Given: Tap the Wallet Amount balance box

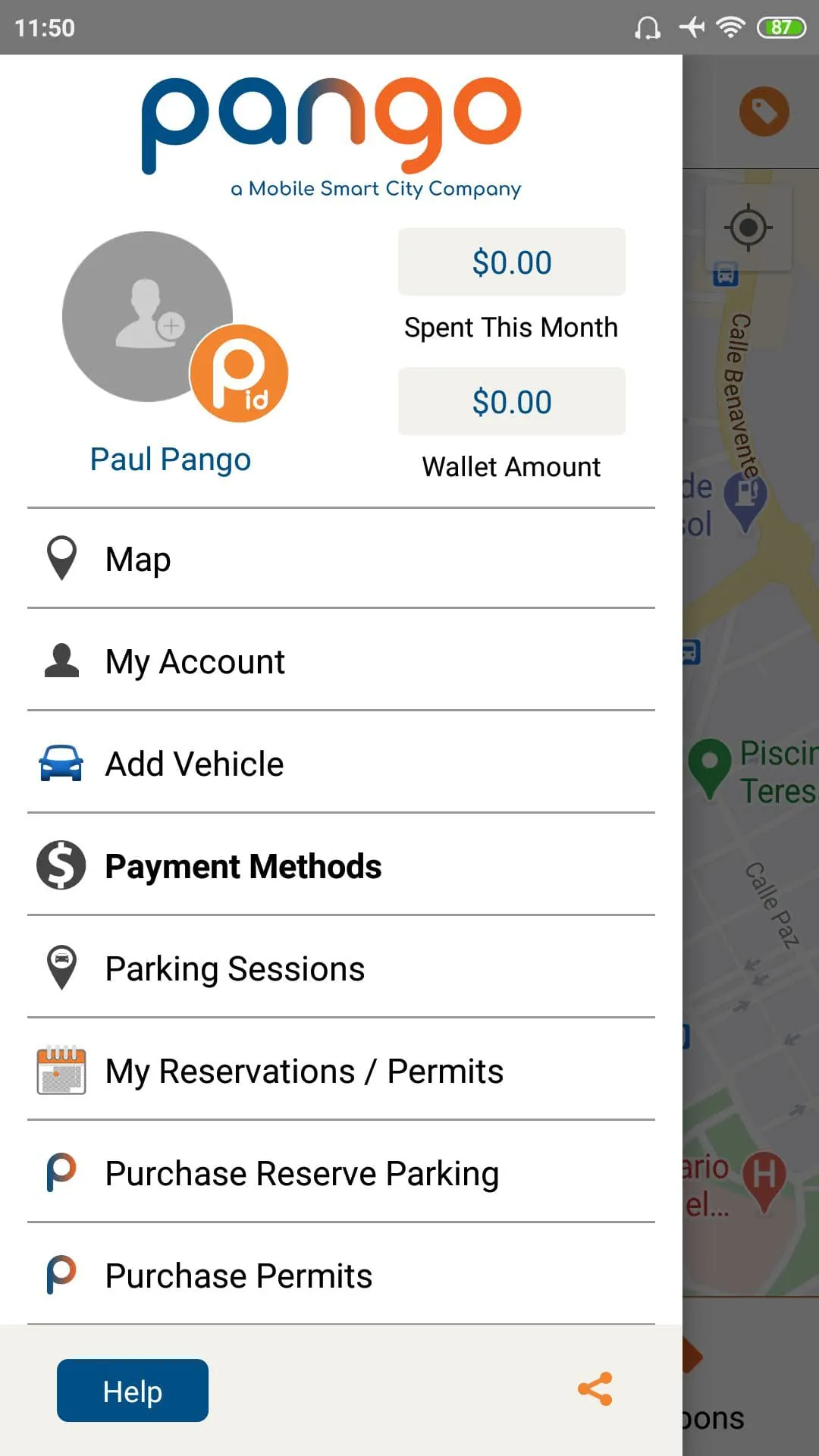Looking at the screenshot, I should 511,402.
